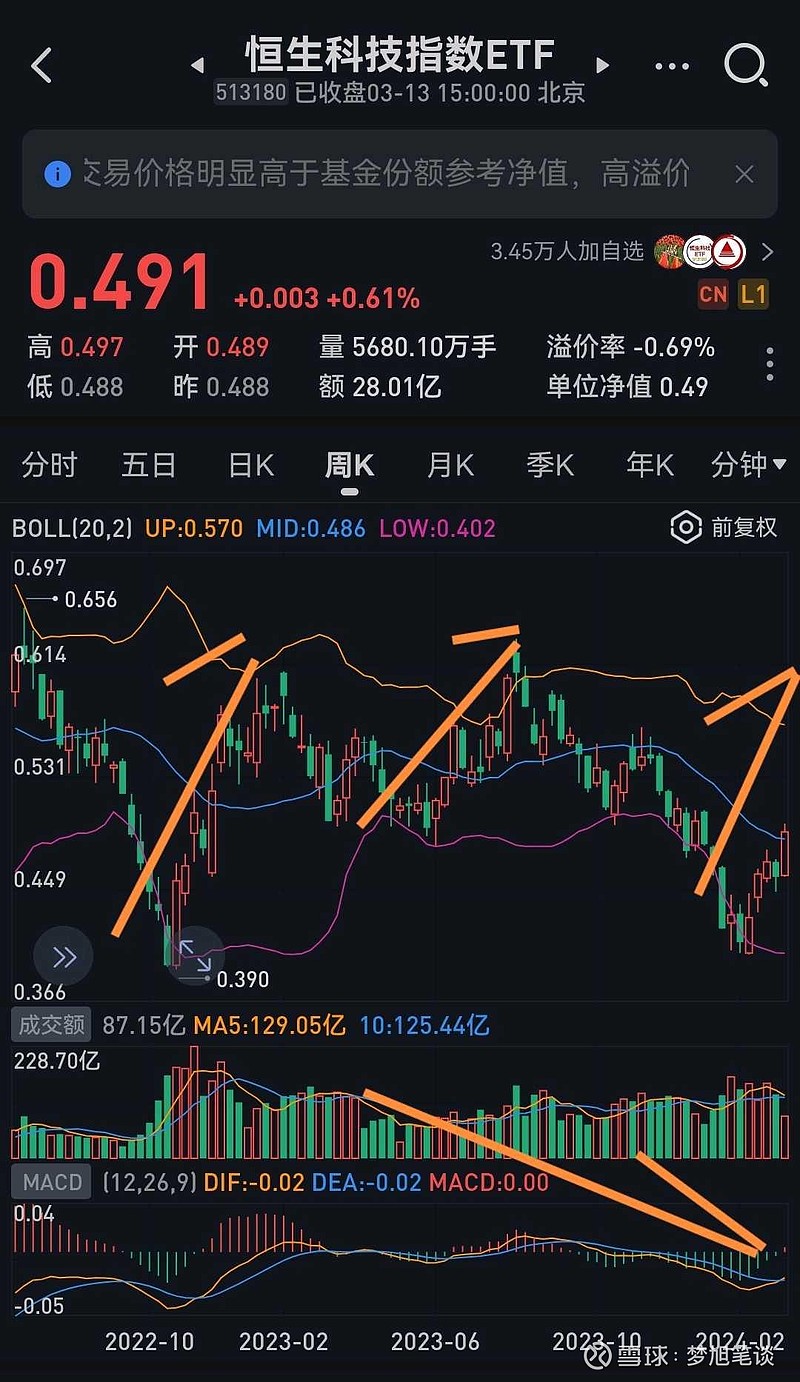Open the 分钟 minute-interval dropdown
The image size is (800, 1382).
click(748, 465)
